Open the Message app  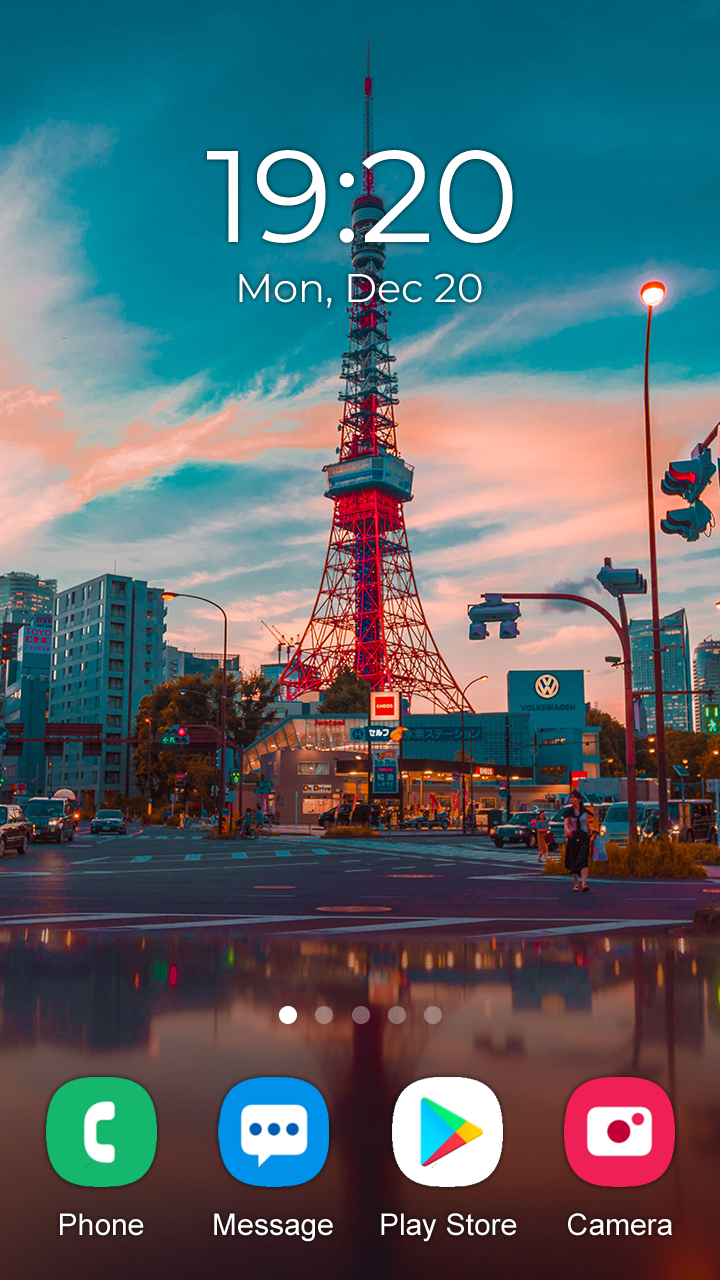273,1130
